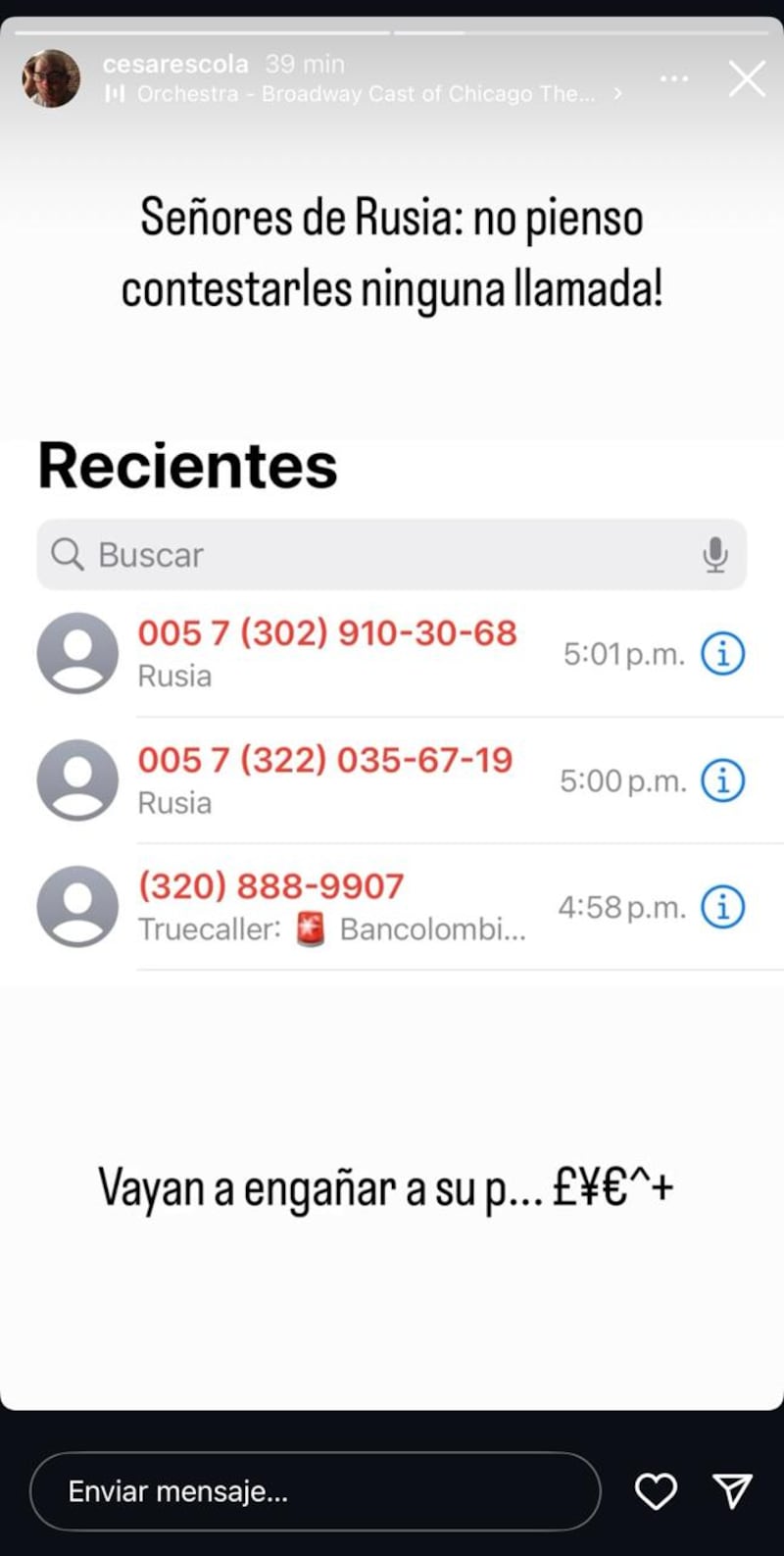This screenshot has width=784, height=1556.
Task: Expand the music title with its chevron
Action: (x=616, y=94)
